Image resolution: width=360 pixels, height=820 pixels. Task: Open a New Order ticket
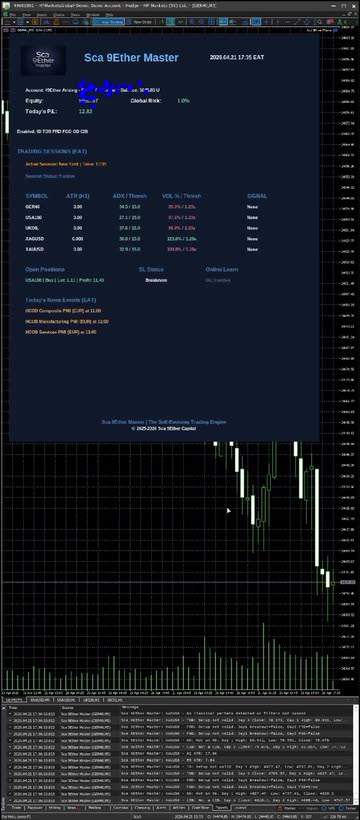[x=140, y=22]
